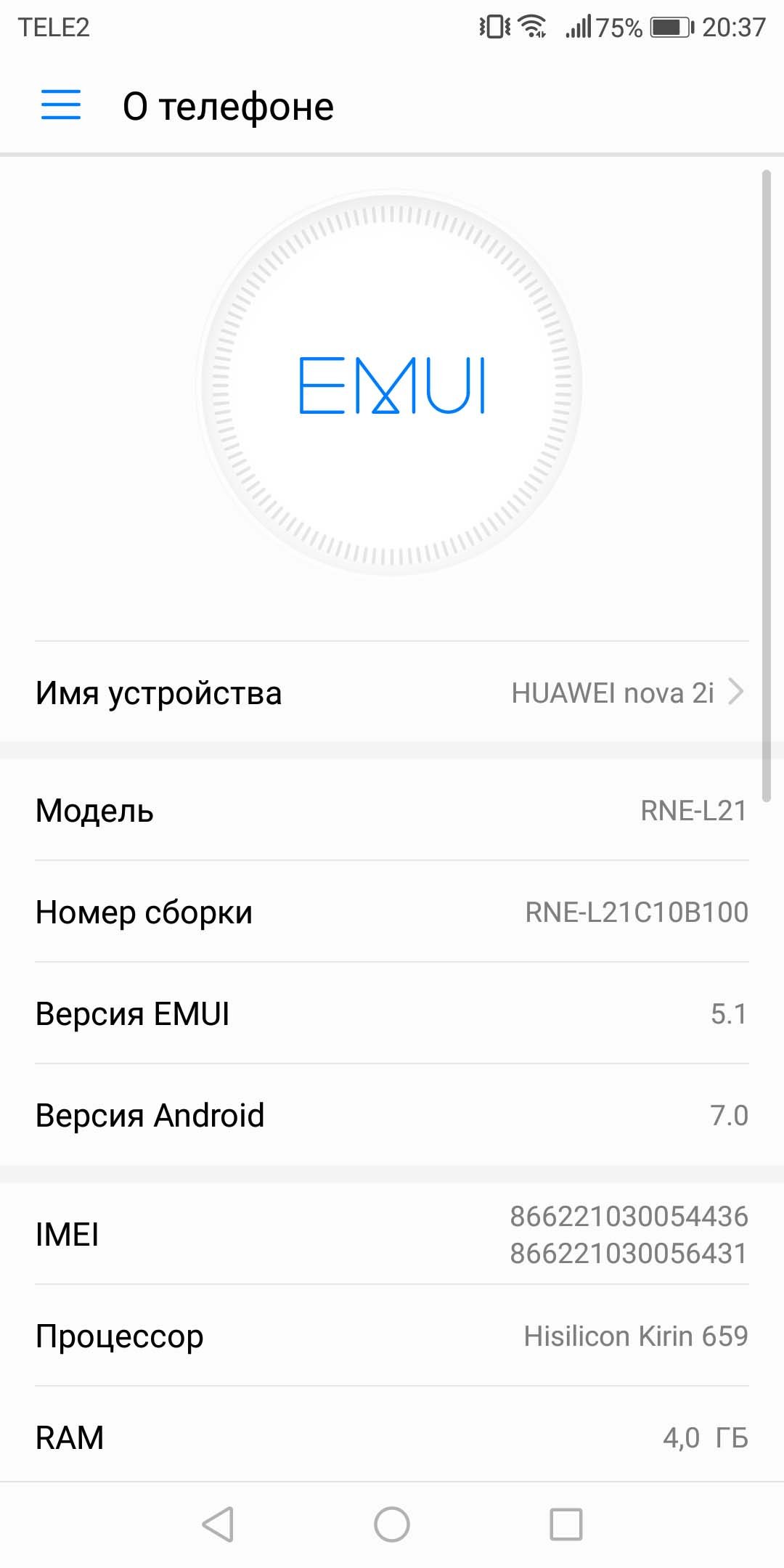The image size is (784, 1568).
Task: Open the hamburger drawer menu
Action: pos(61,105)
